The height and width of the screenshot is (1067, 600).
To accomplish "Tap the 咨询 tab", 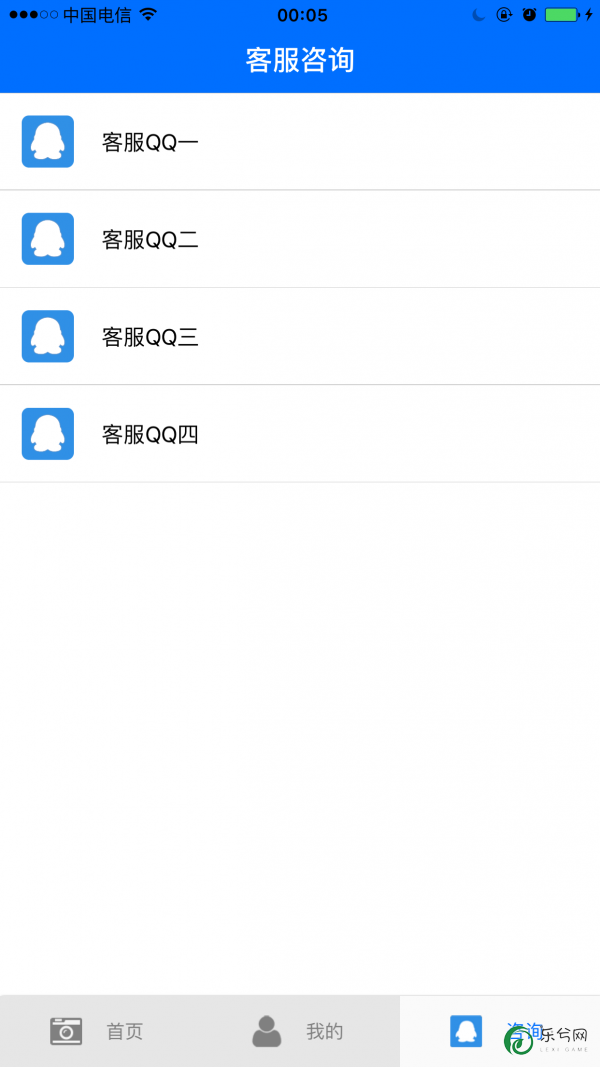I will click(x=500, y=1032).
